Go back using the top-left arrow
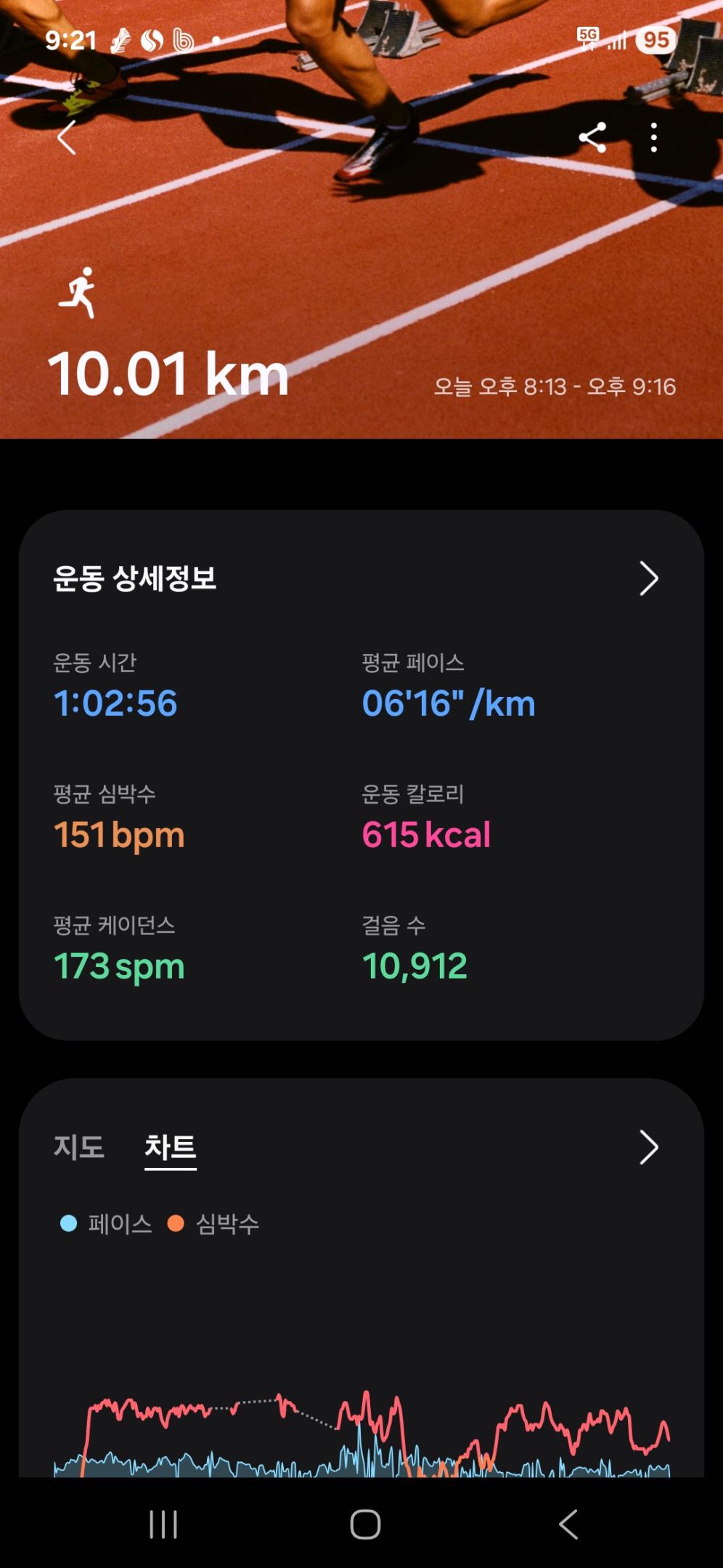The image size is (723, 1568). coord(67,137)
